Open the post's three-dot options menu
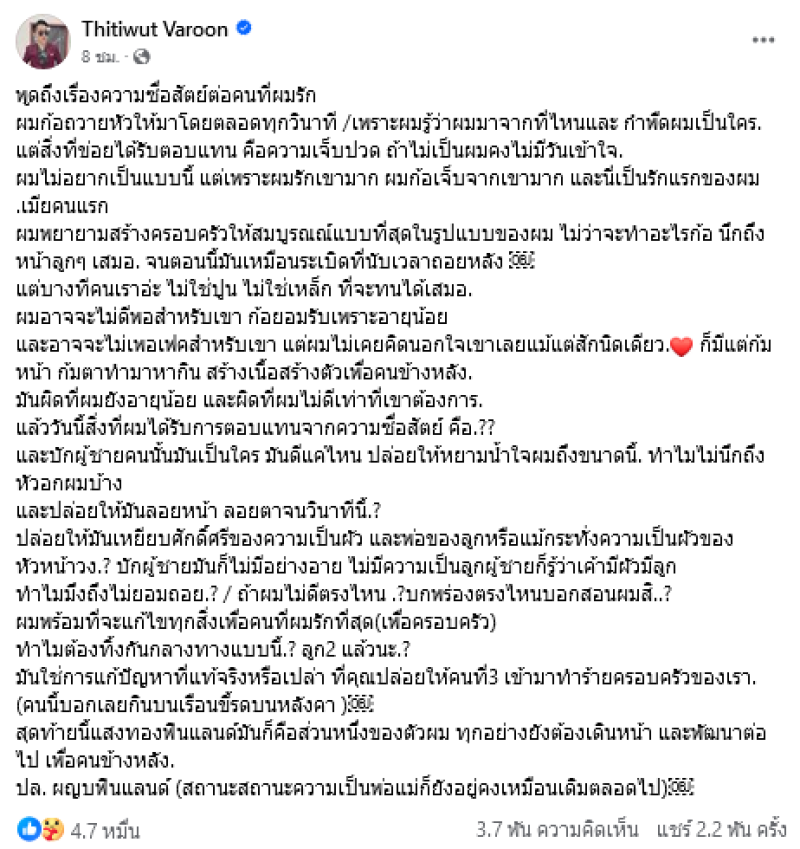Screen dimensions: 800x849 tap(763, 40)
